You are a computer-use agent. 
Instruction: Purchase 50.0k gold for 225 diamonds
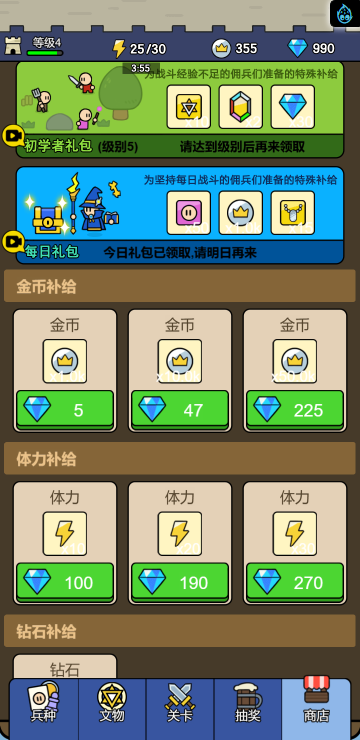pyautogui.click(x=295, y=409)
